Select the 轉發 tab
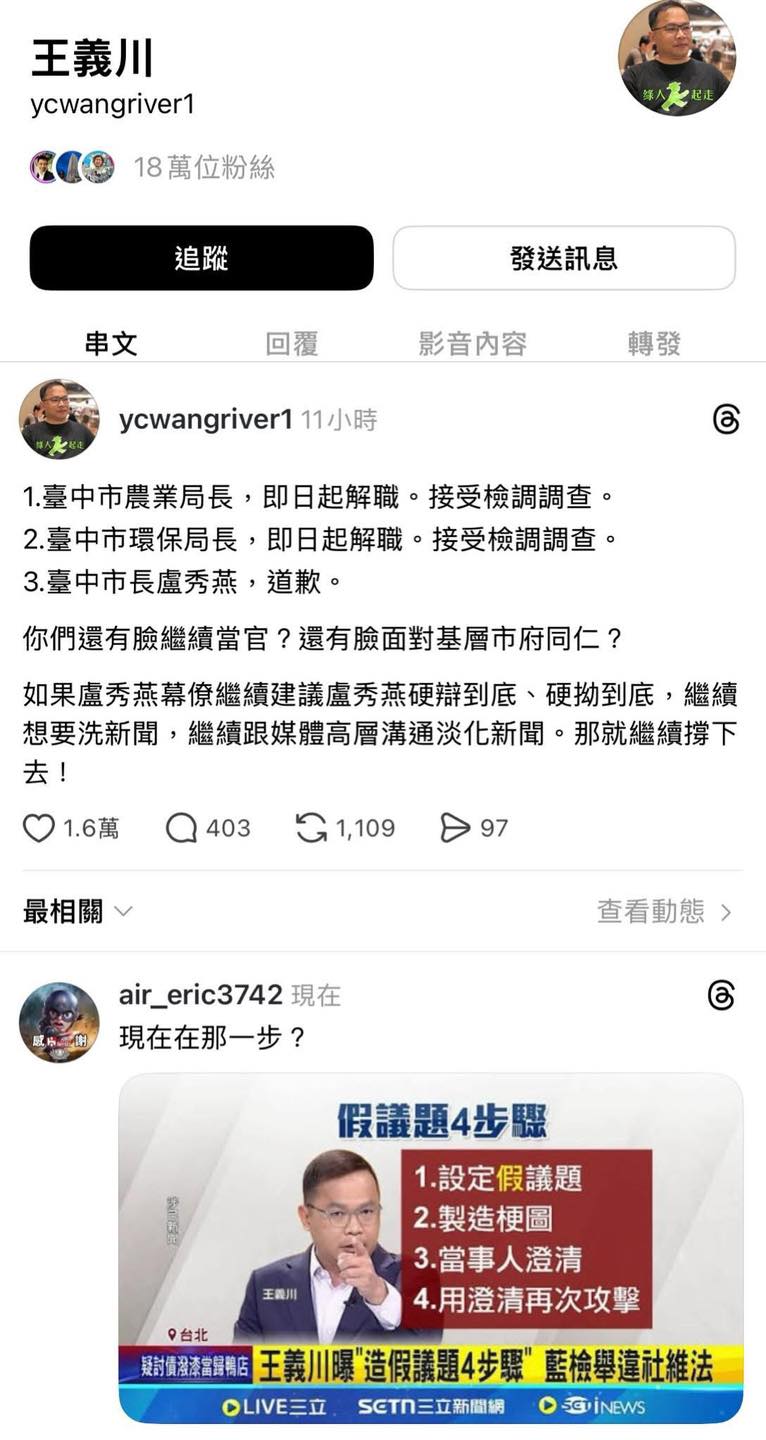 click(x=654, y=344)
